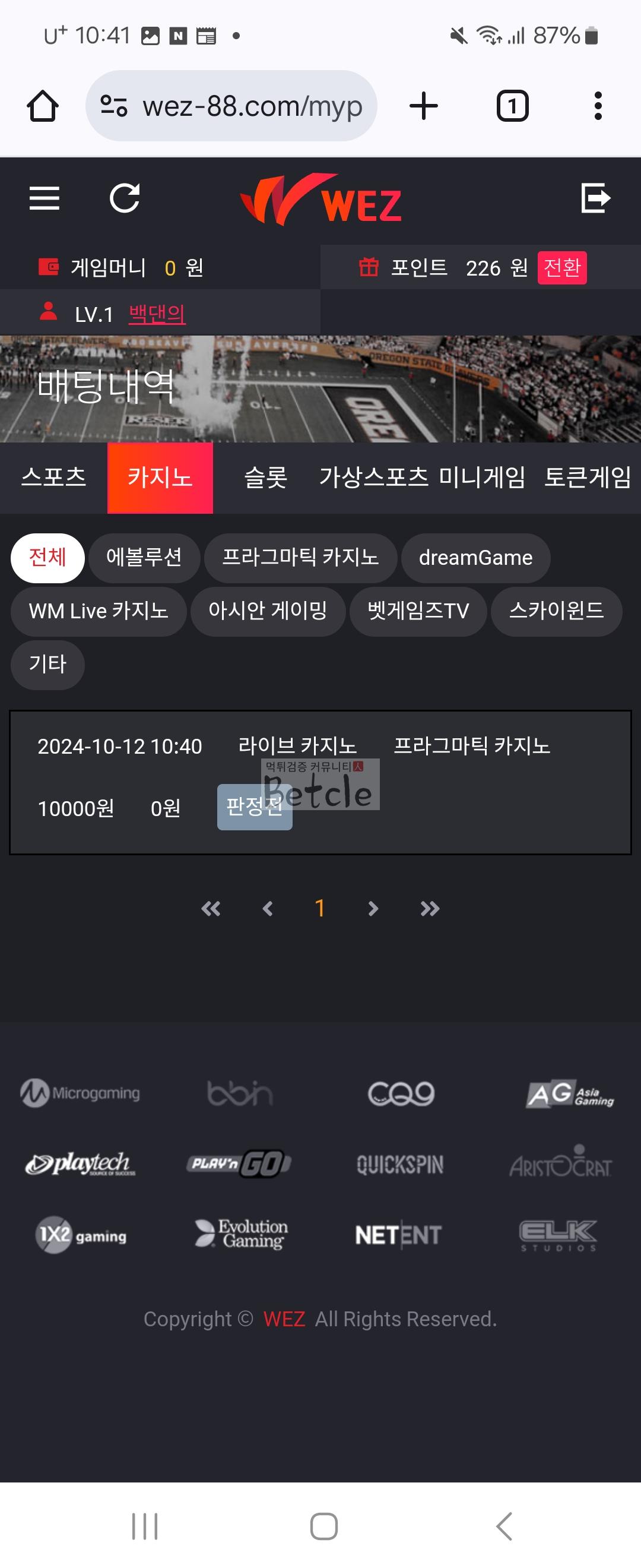The image size is (641, 1568).
Task: Tap the logout icon
Action: point(595,198)
